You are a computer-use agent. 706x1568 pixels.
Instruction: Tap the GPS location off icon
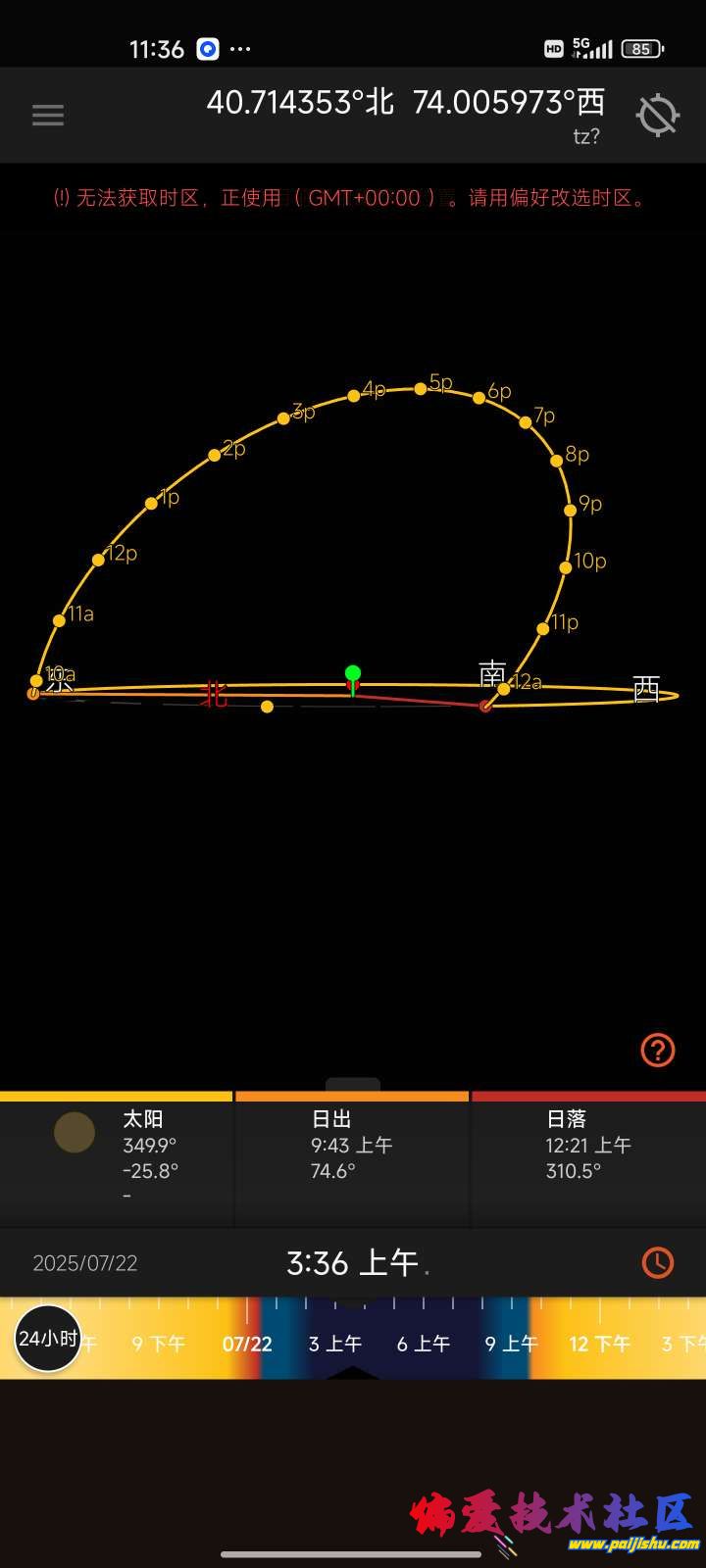(x=657, y=116)
